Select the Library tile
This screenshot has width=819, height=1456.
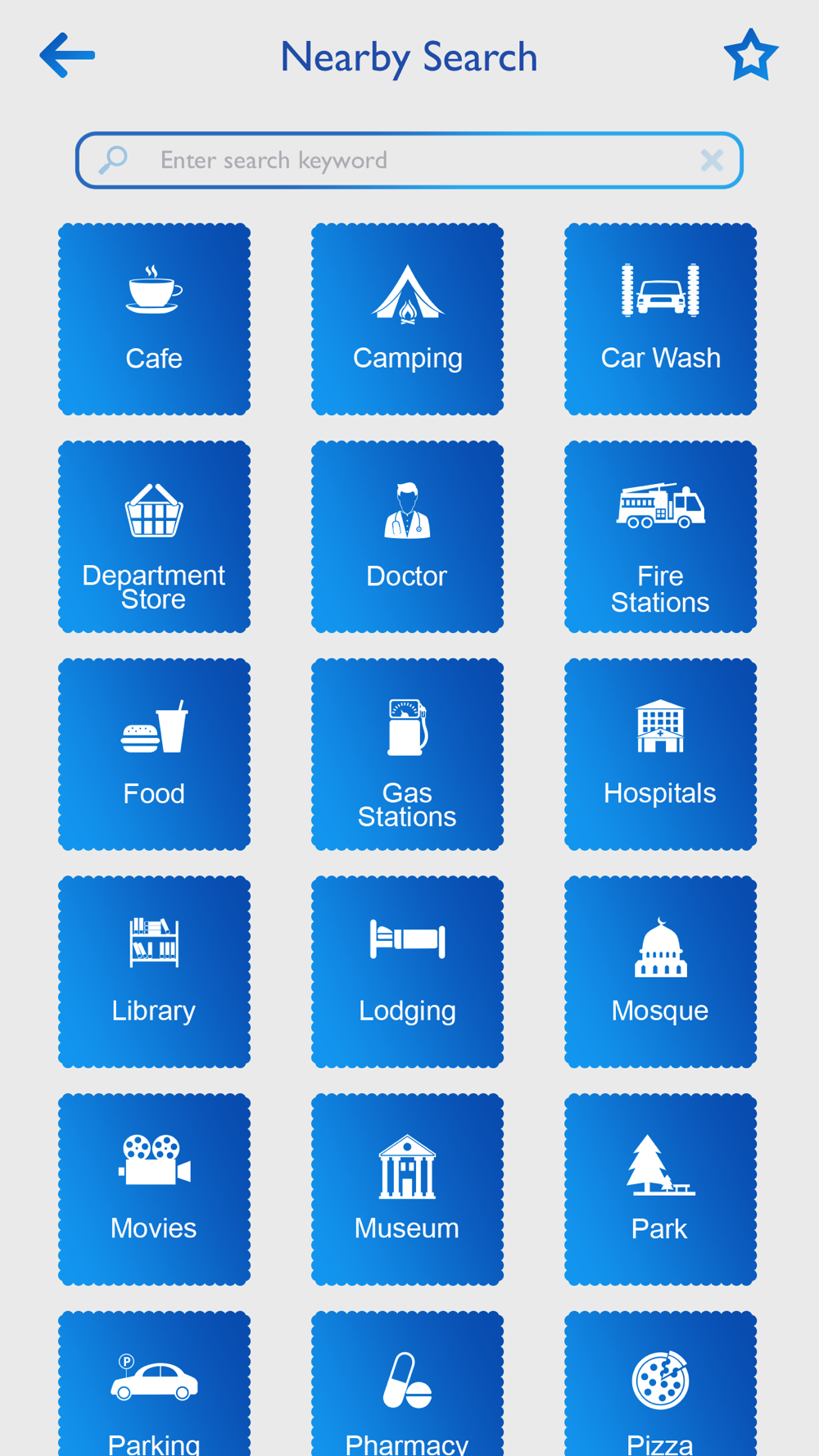(154, 972)
